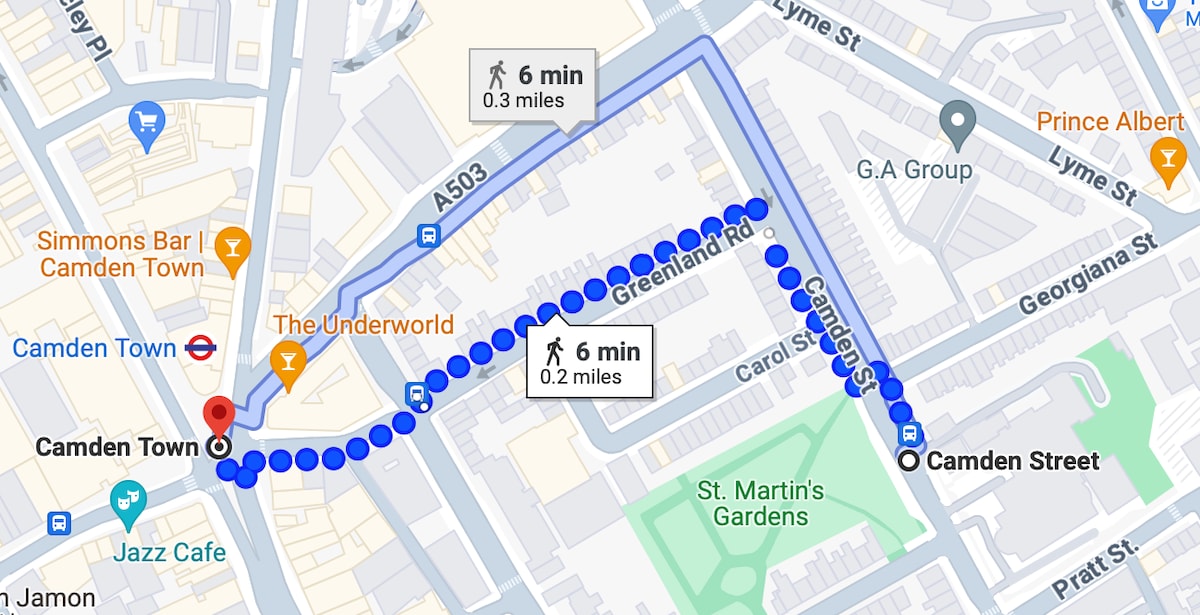Open the Jazz Cafe theatre pin

[x=128, y=497]
